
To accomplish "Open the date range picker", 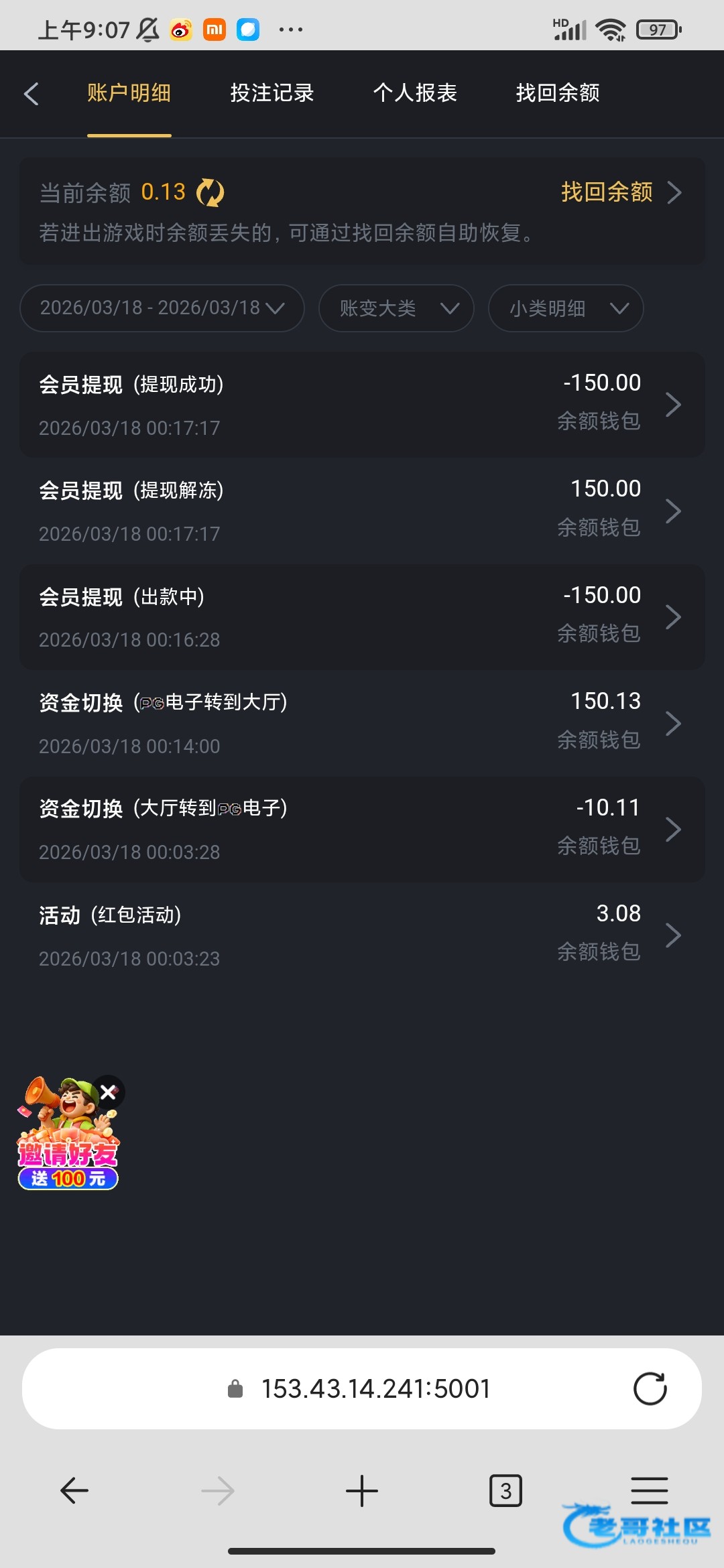I will pos(162,308).
